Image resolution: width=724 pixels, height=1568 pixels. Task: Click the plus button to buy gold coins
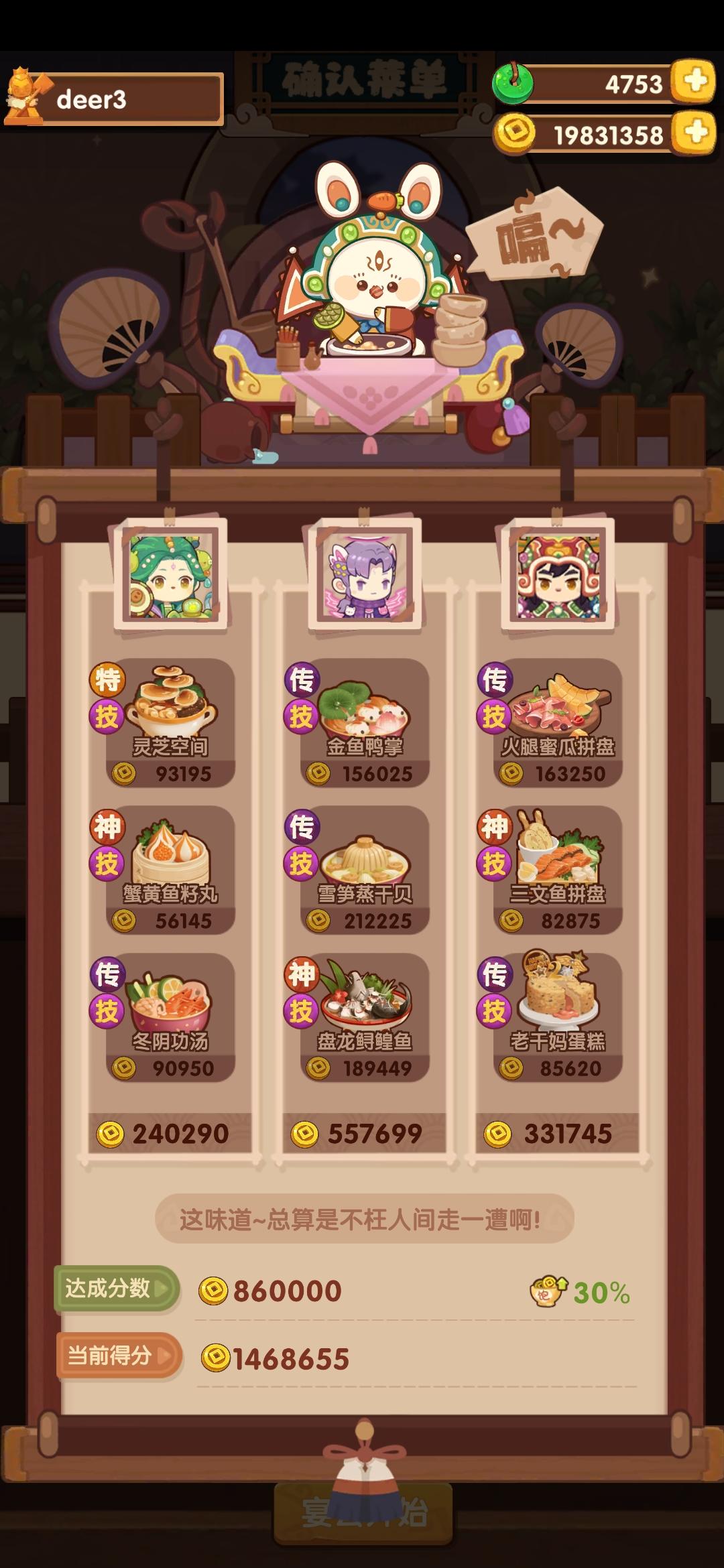coord(691,133)
